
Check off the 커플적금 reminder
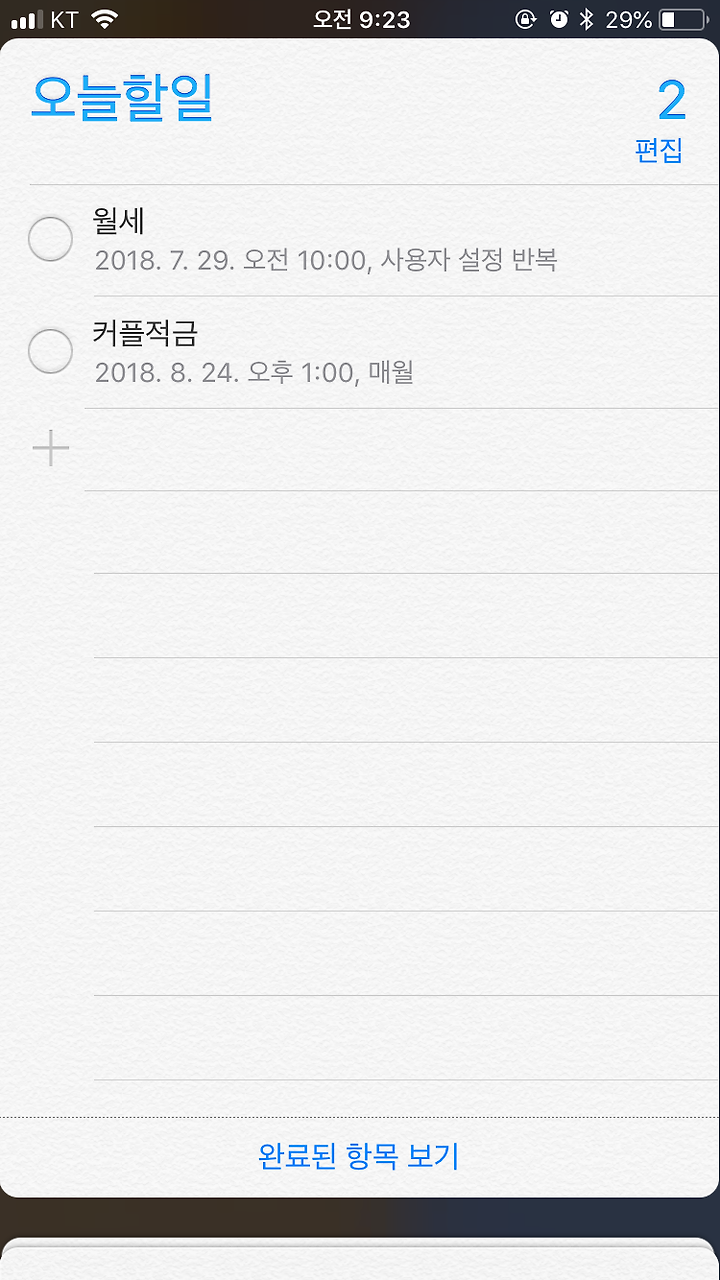coord(50,351)
